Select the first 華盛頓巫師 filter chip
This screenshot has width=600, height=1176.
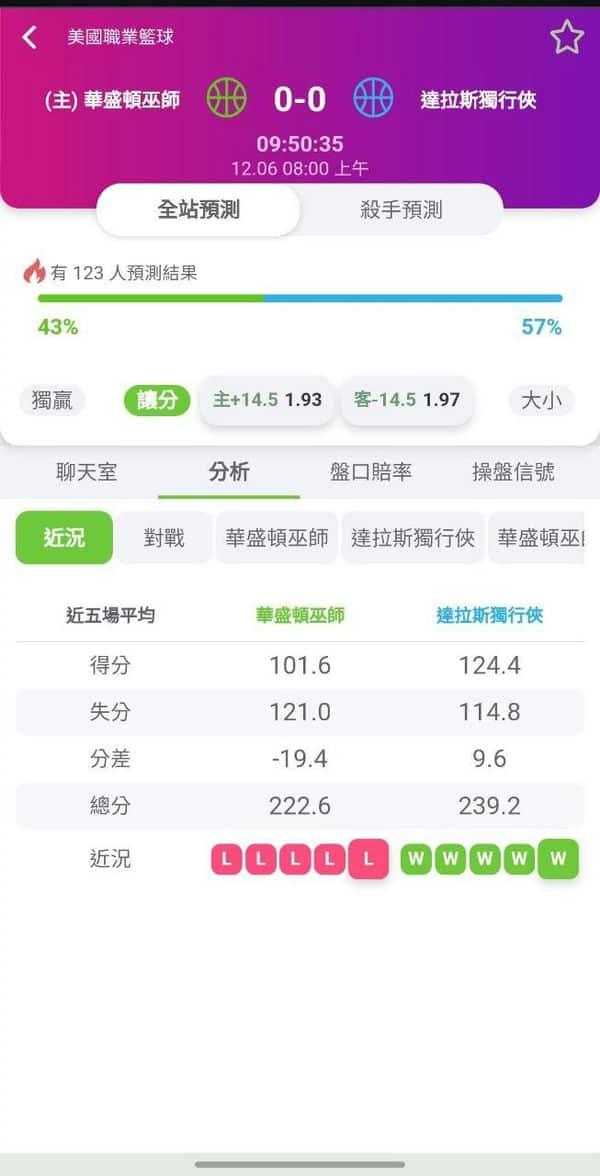277,538
